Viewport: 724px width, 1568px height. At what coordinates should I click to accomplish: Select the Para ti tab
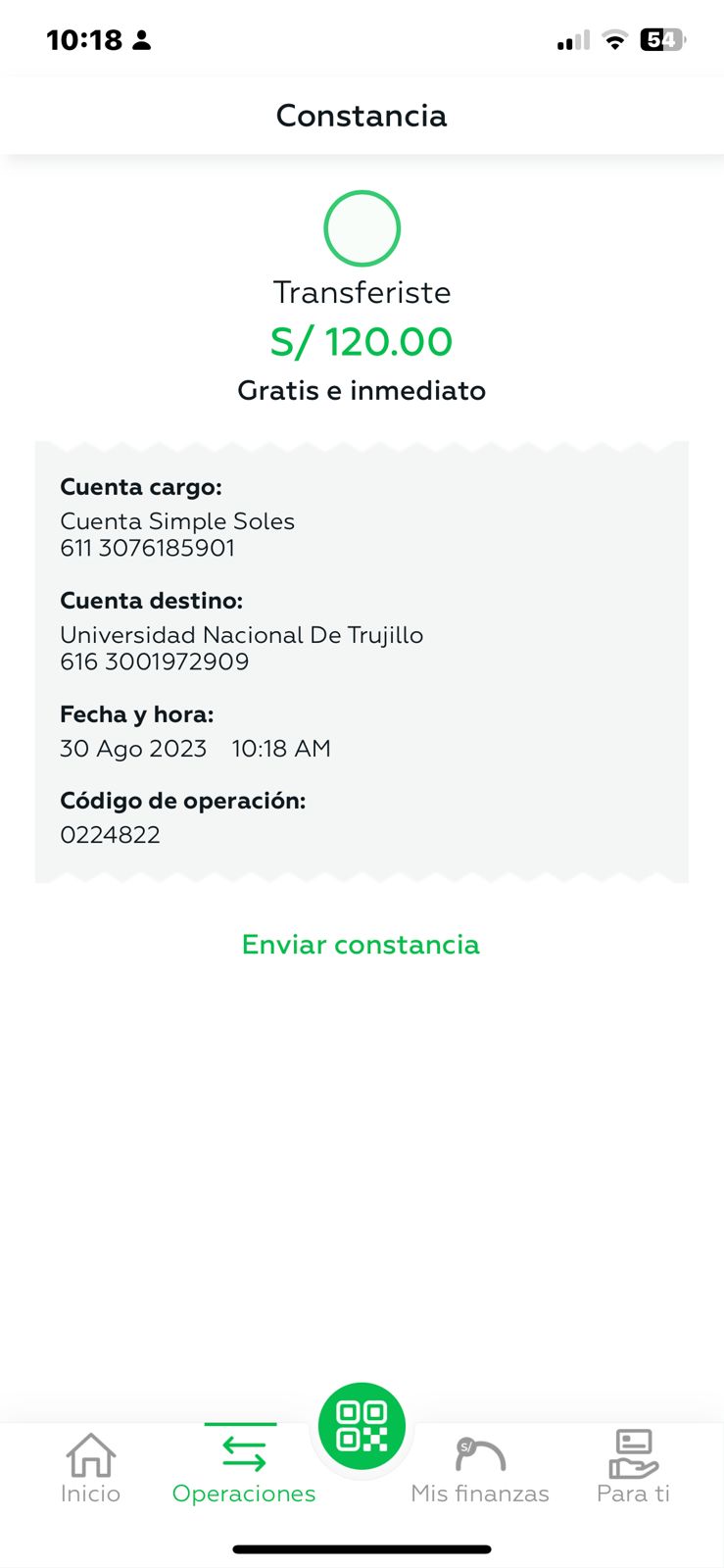633,1468
